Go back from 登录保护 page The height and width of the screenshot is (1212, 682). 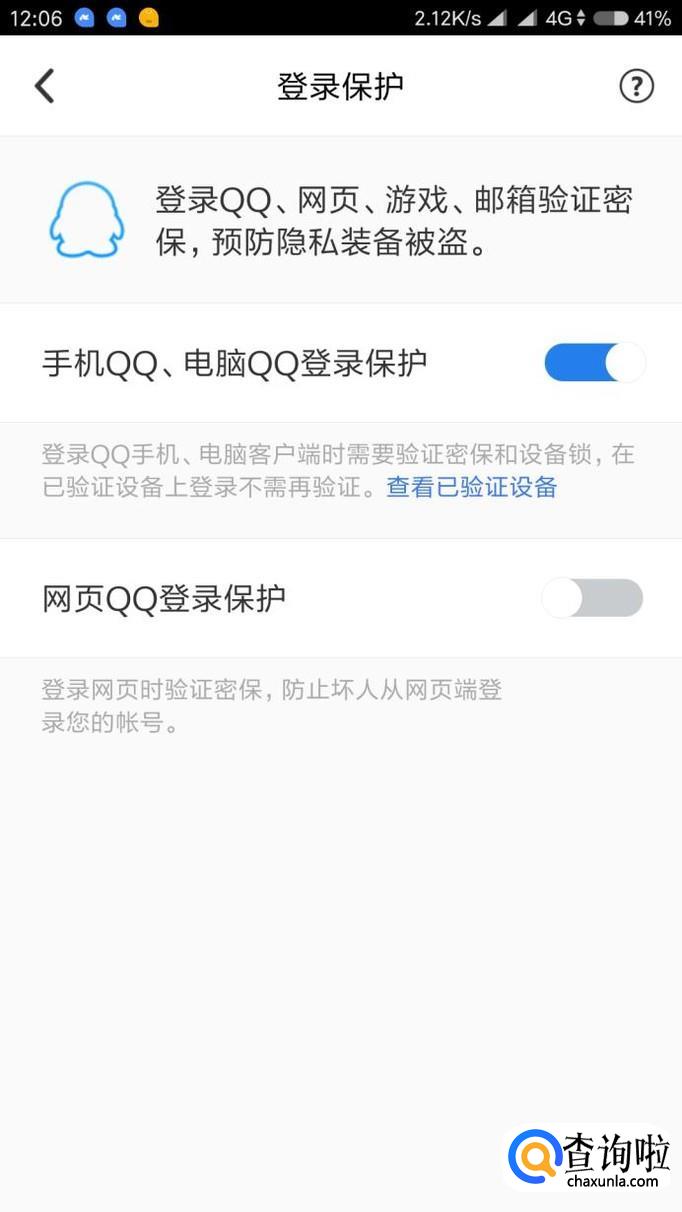(44, 86)
